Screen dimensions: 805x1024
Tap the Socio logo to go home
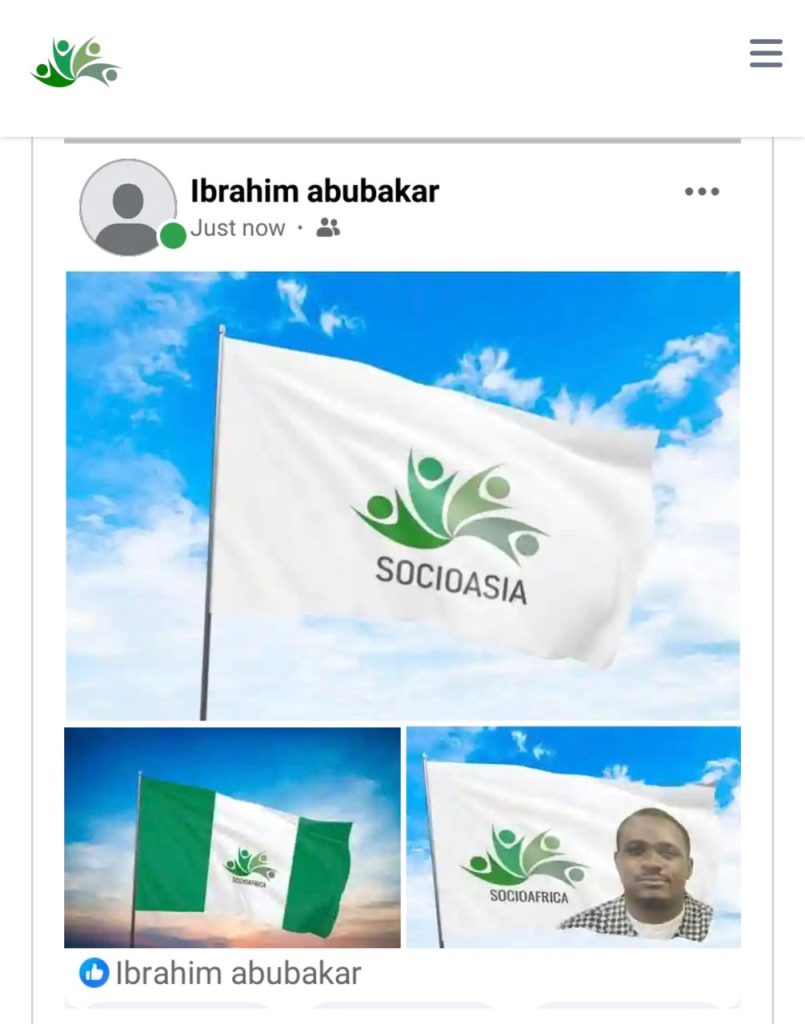pos(75,63)
